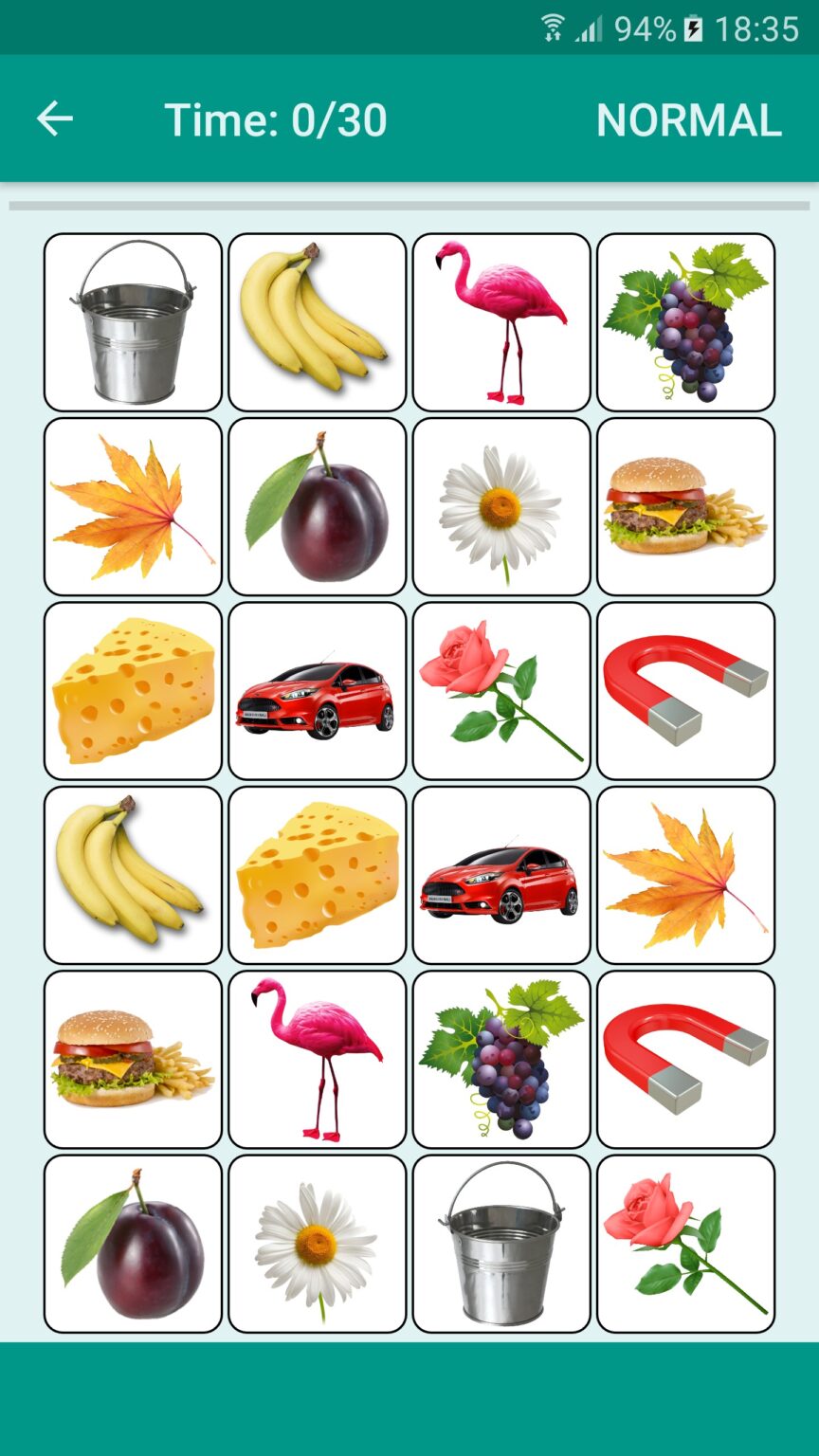The height and width of the screenshot is (1456, 819).
Task: Tap the rose card in the bottom right corner
Action: coord(684,1243)
